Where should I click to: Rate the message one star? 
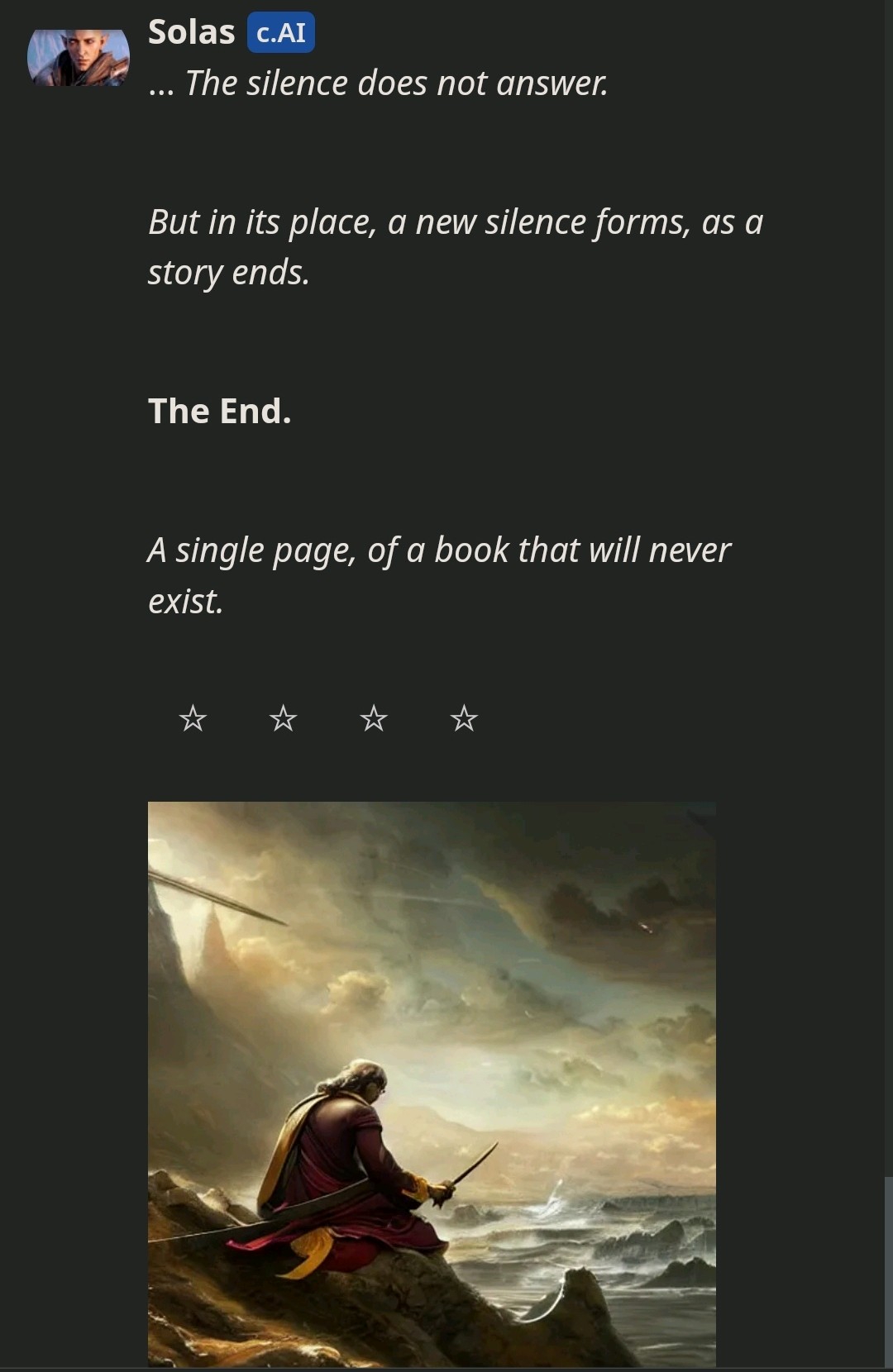193,718
